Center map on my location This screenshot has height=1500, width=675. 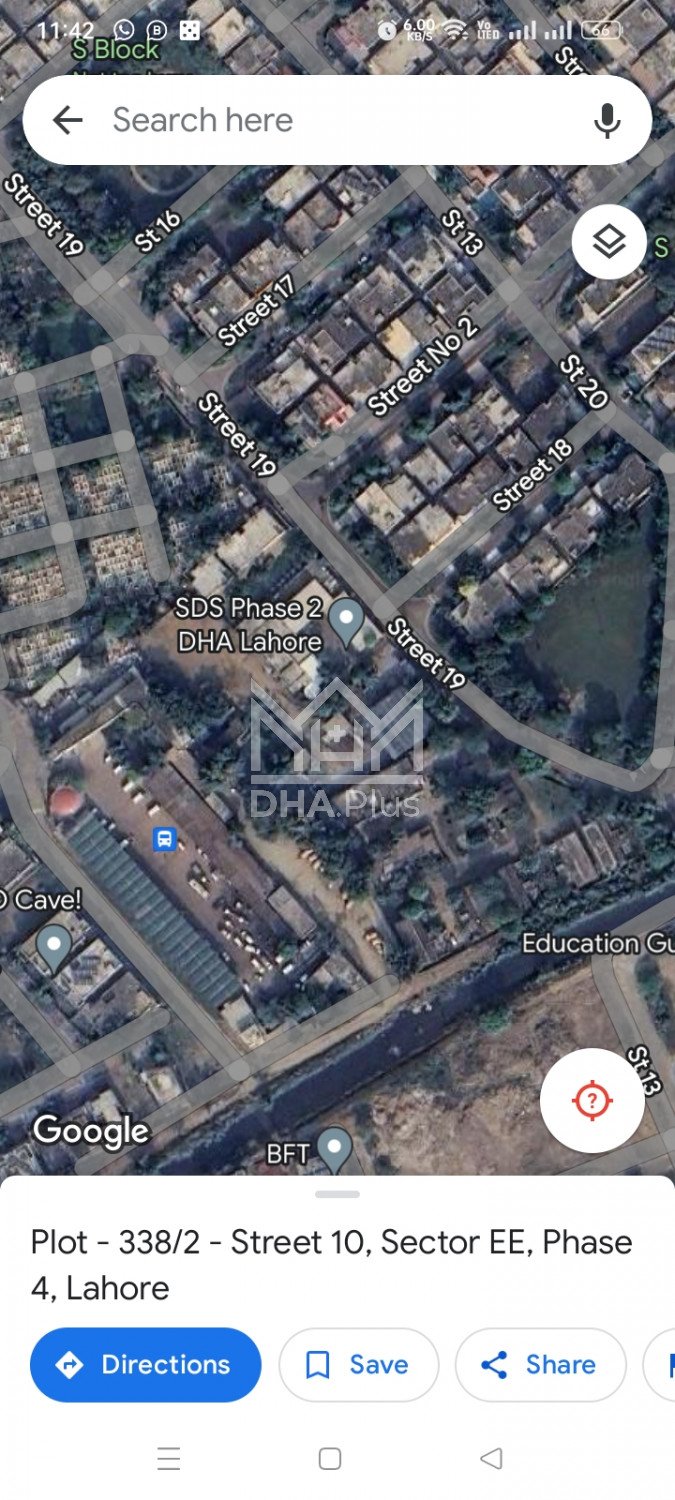[592, 1101]
